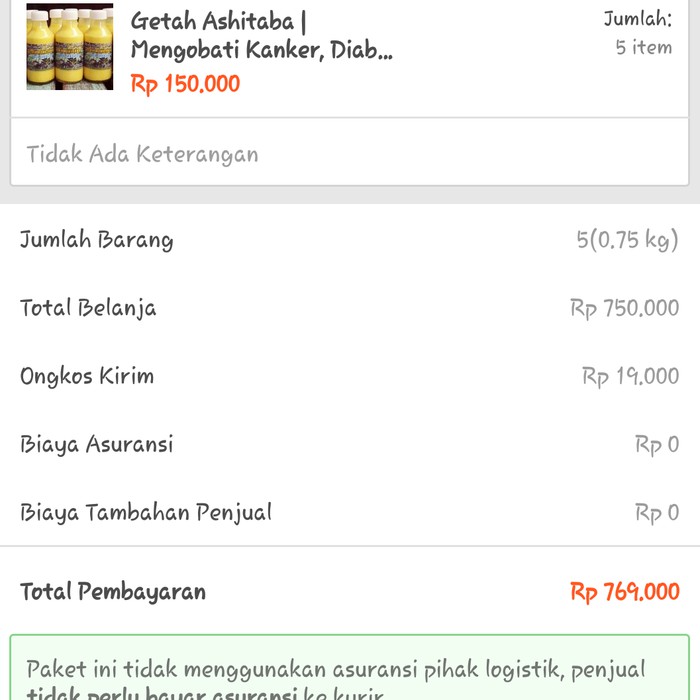Viewport: 700px width, 700px height.
Task: Open the Getah Ashitaba product item
Action: tap(262, 37)
